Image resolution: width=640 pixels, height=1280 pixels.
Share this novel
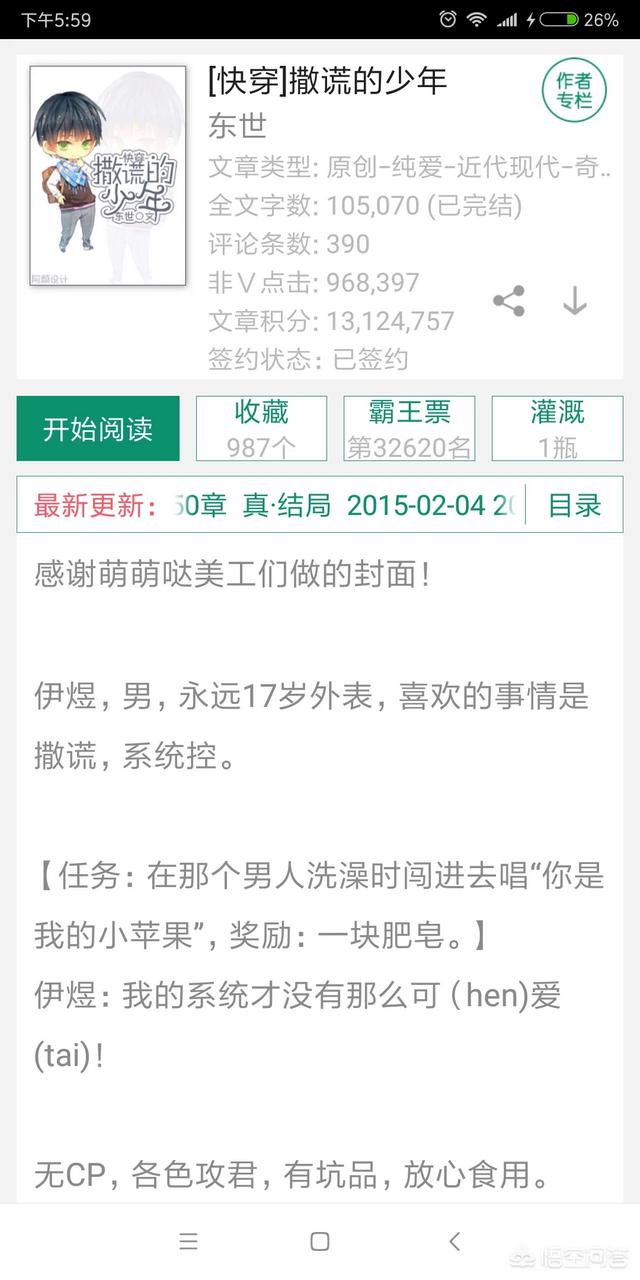click(x=509, y=301)
